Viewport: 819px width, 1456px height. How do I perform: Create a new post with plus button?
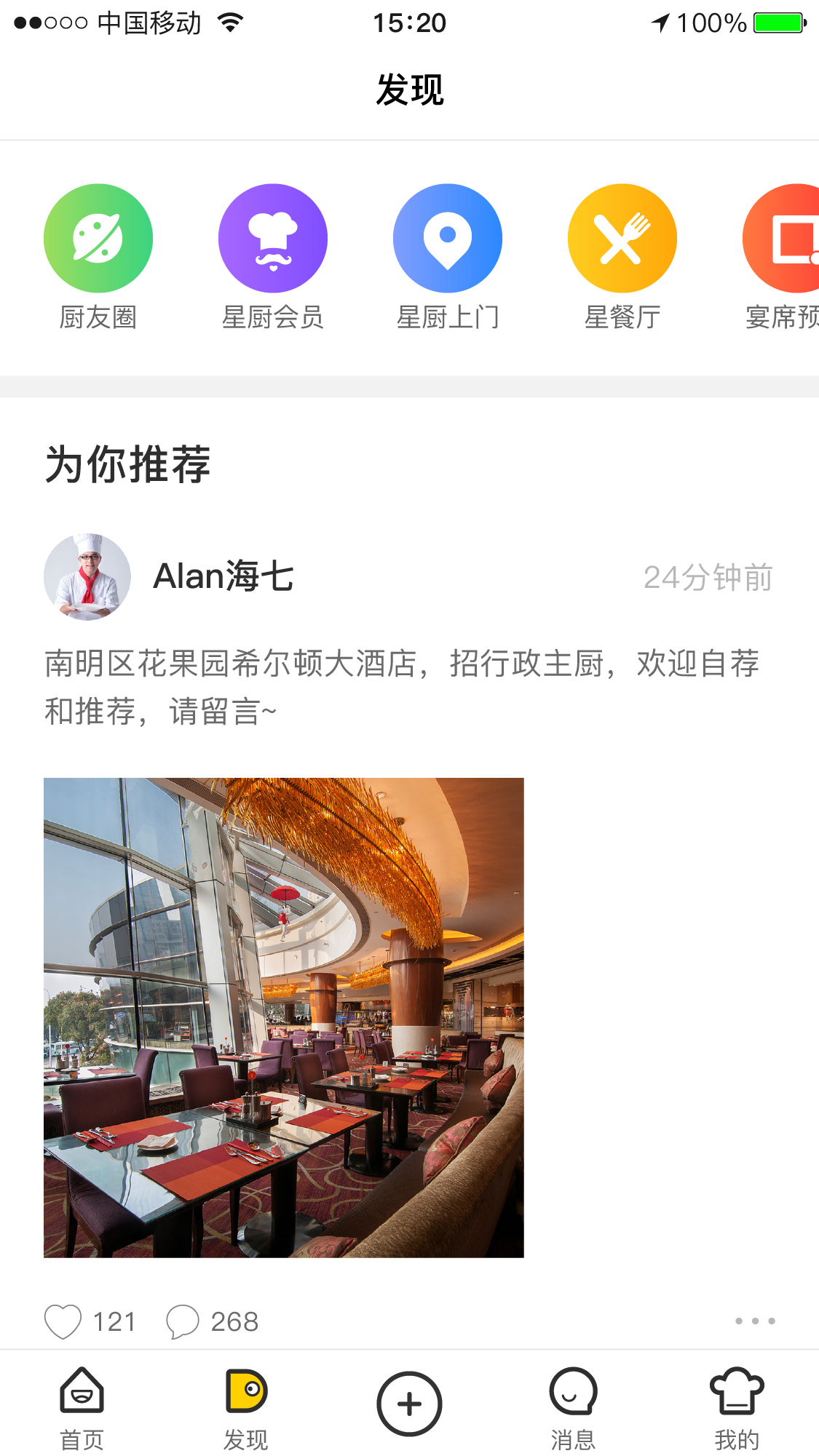(409, 1404)
